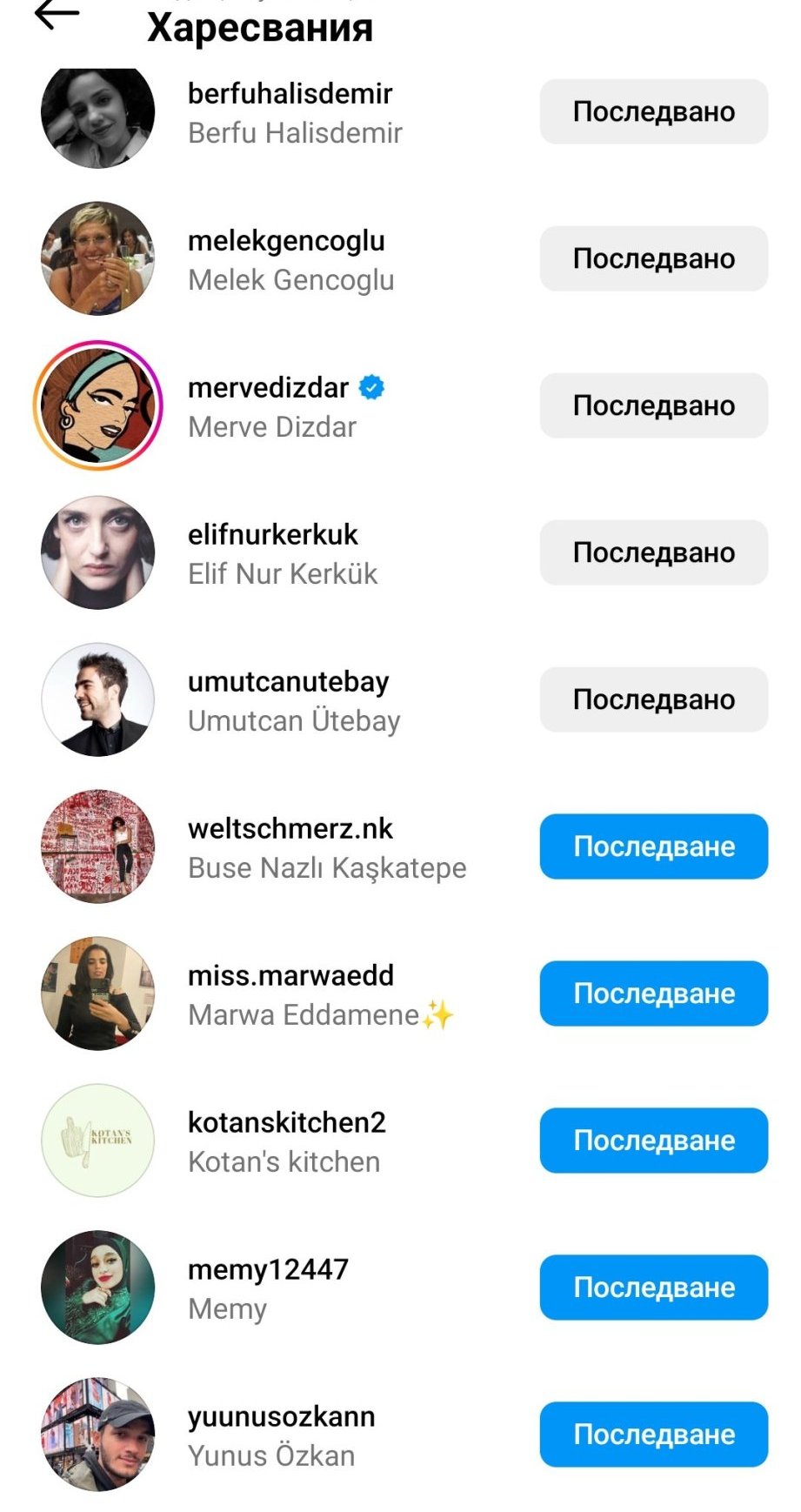
Task: Follow yuunusozkann
Action: coord(653,1435)
